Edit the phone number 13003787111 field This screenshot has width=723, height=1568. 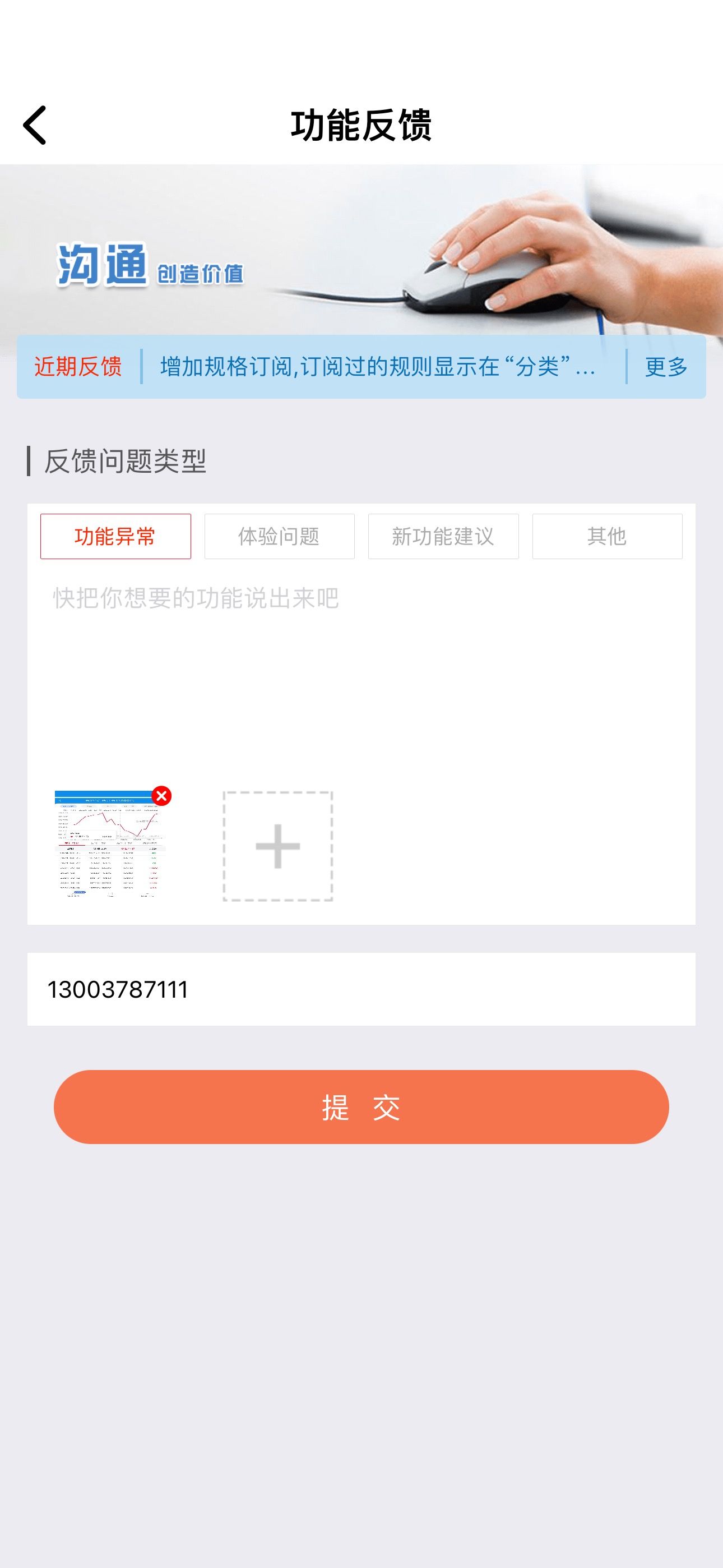tap(361, 989)
